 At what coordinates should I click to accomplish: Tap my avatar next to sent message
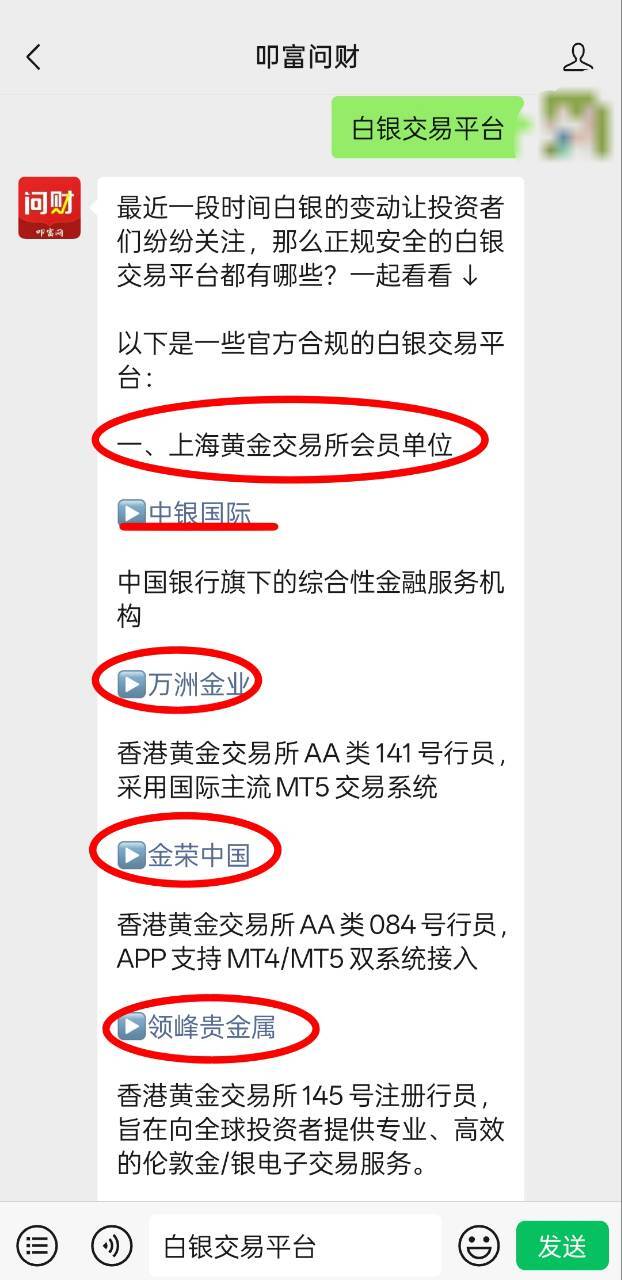pos(575,127)
